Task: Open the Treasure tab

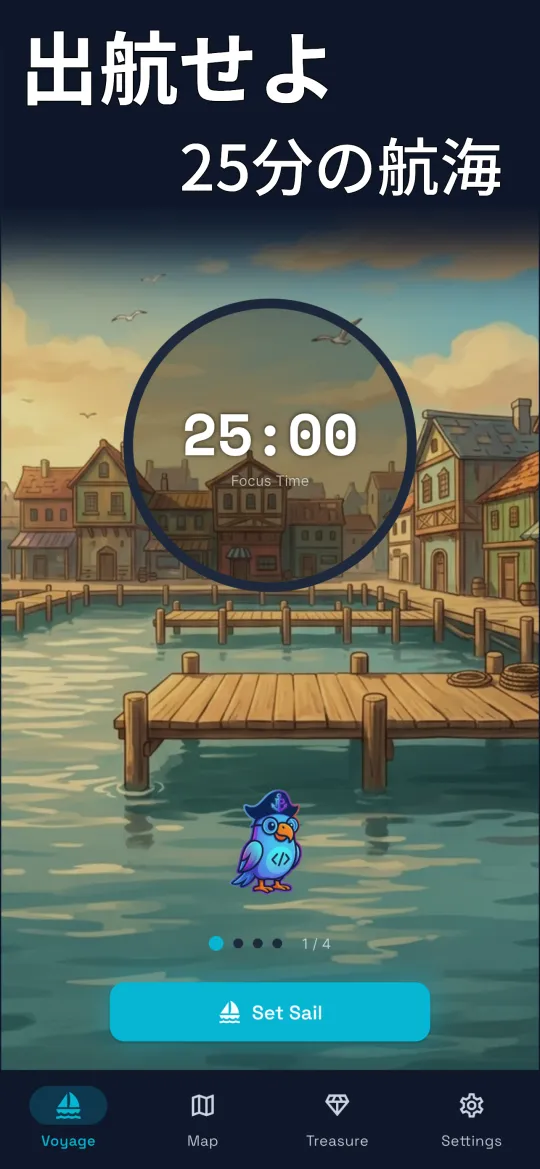Action: point(337,1120)
